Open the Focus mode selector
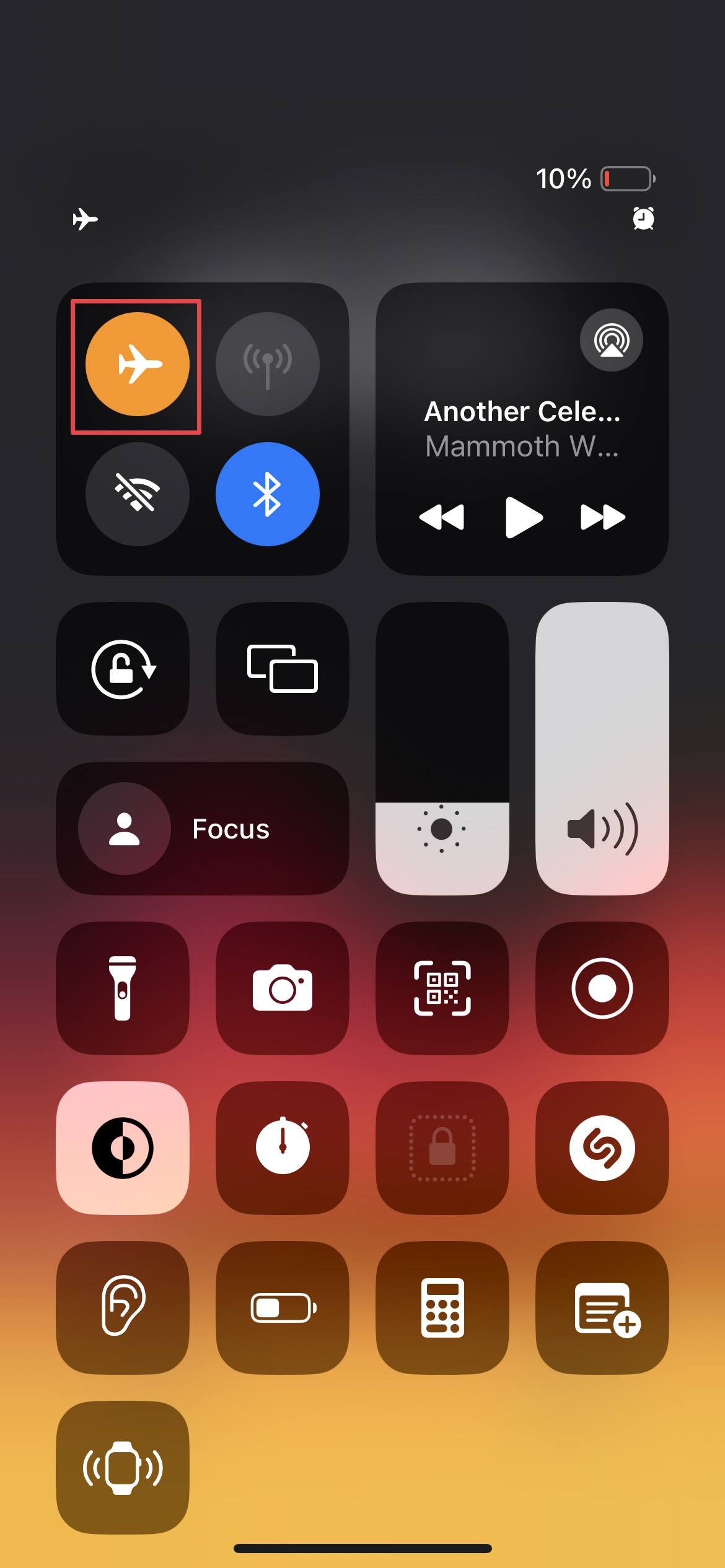 tap(204, 829)
